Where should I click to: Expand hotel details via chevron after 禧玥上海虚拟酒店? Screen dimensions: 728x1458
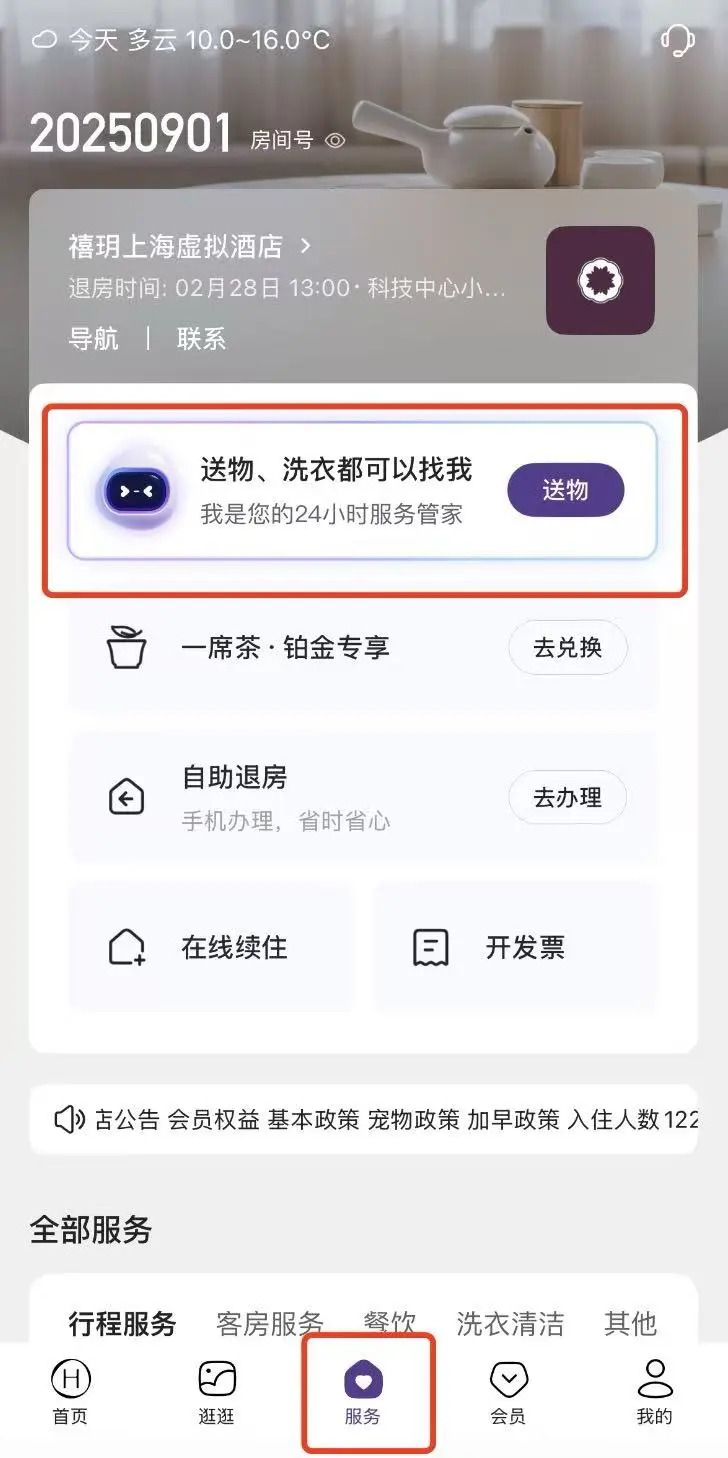point(306,244)
